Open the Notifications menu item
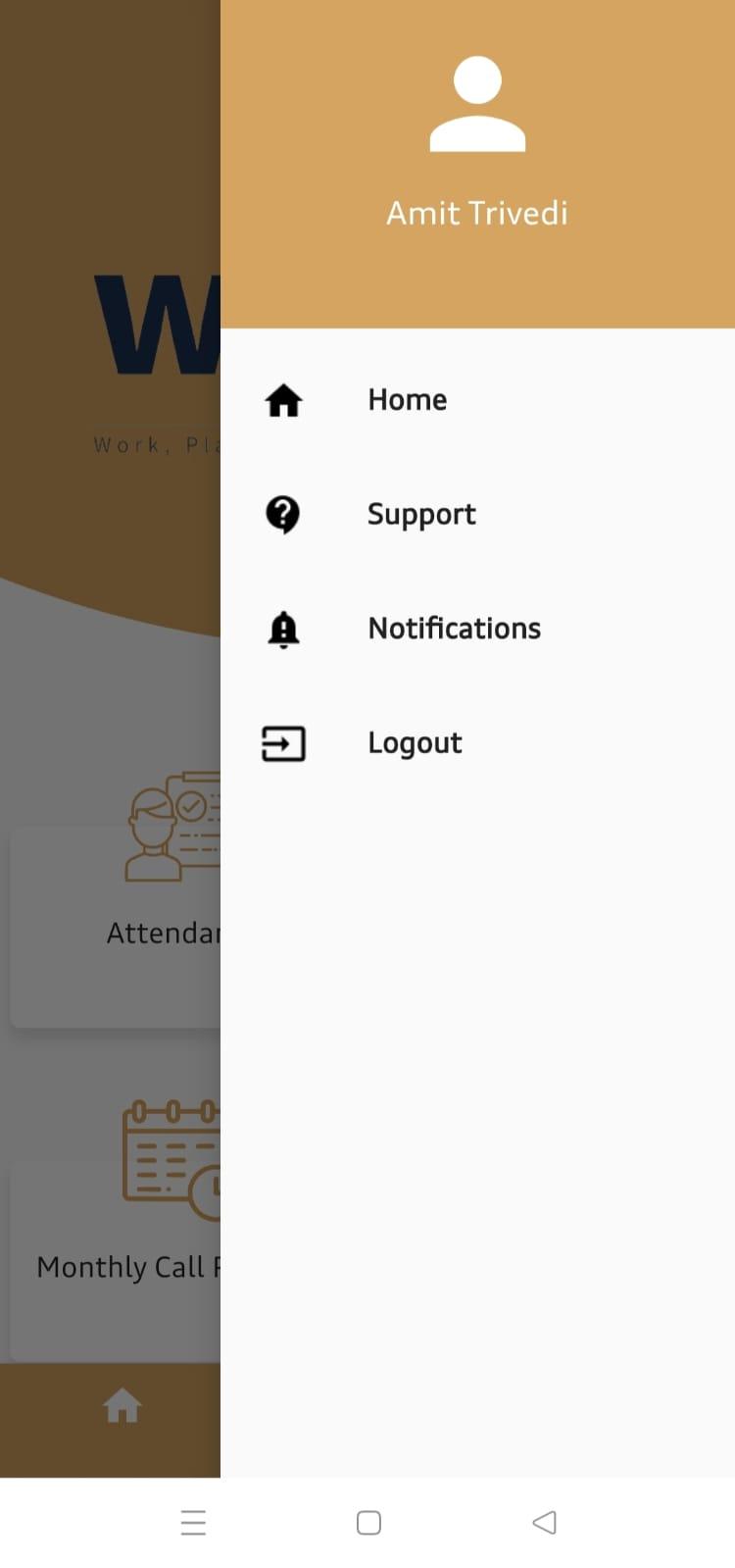Viewport: 735px width, 1568px height. point(453,629)
